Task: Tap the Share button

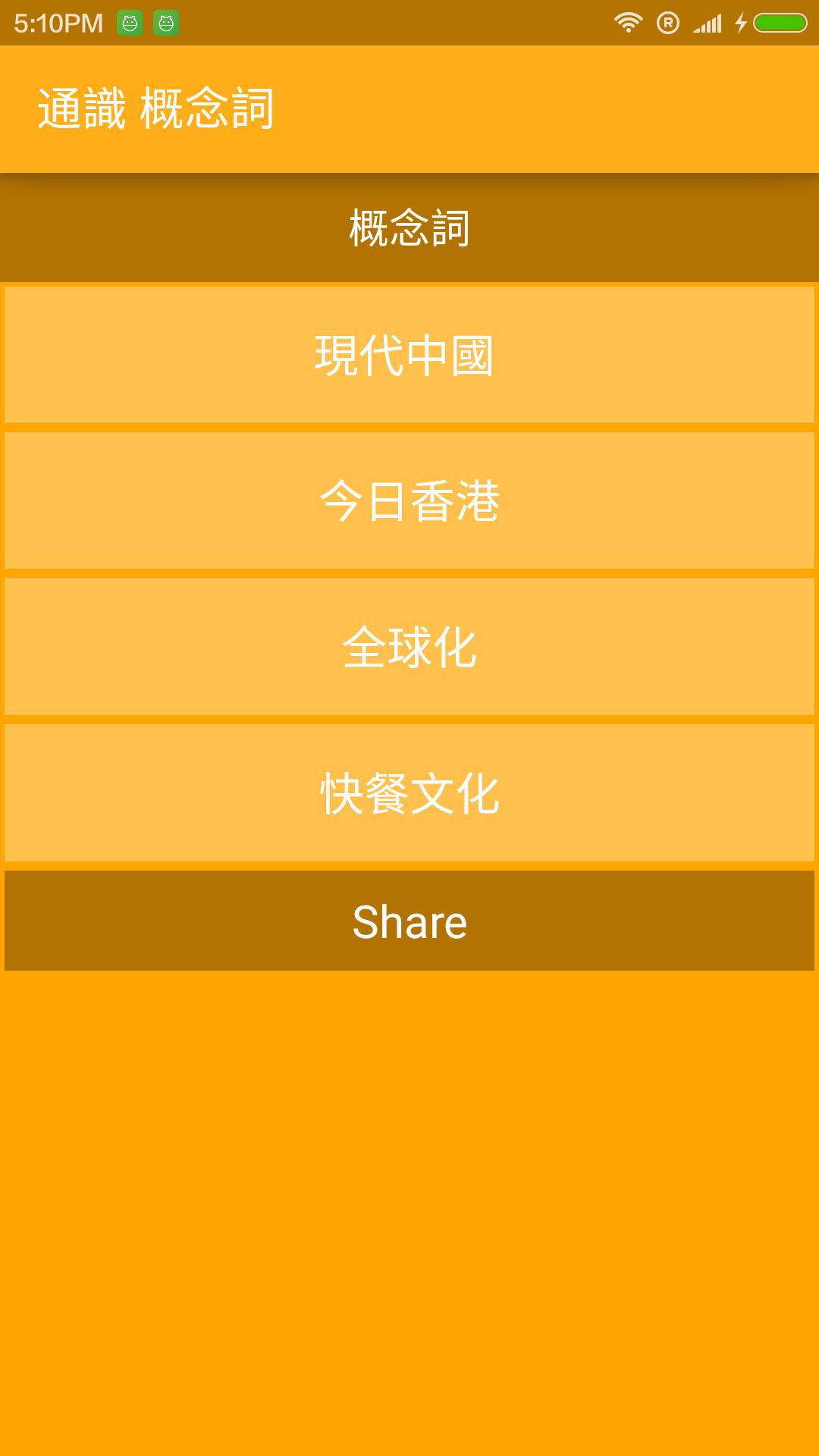Action: point(409,921)
